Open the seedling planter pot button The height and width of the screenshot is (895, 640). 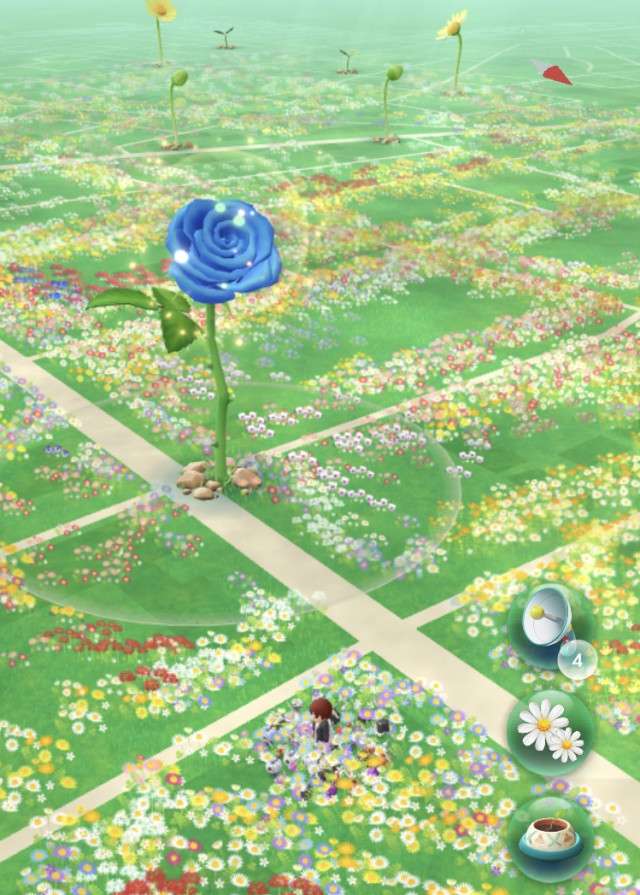click(549, 836)
